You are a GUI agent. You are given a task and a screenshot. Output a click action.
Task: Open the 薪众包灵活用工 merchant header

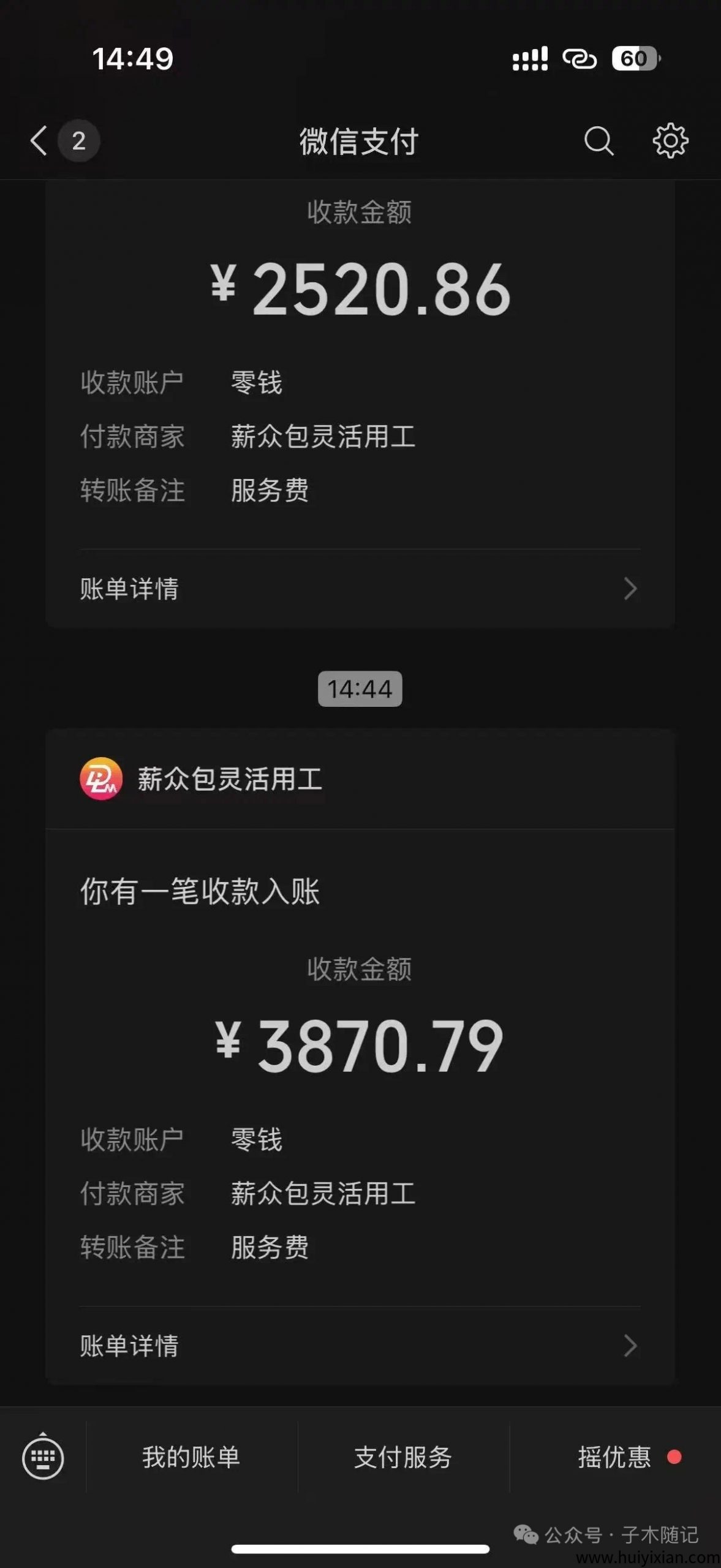click(230, 779)
